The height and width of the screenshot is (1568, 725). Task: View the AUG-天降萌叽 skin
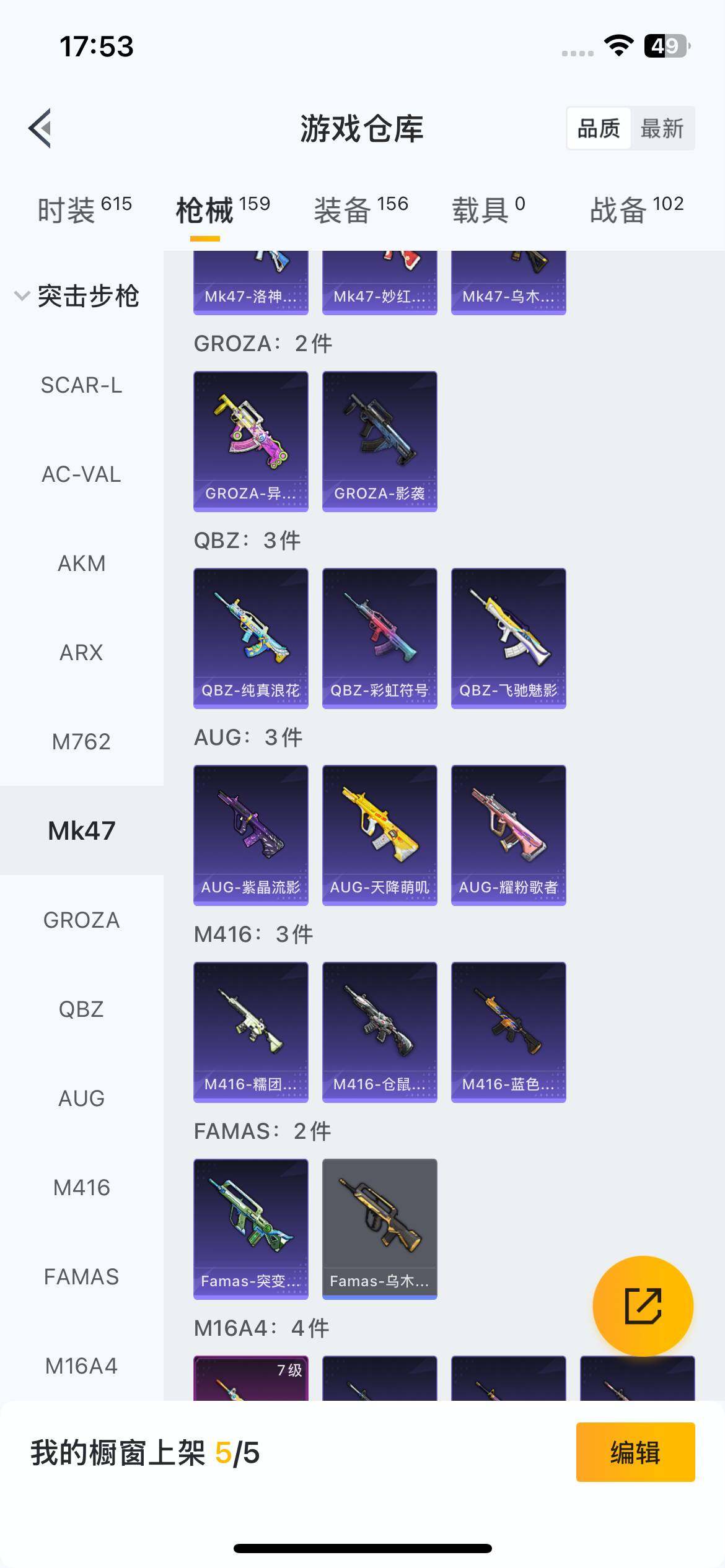point(379,835)
